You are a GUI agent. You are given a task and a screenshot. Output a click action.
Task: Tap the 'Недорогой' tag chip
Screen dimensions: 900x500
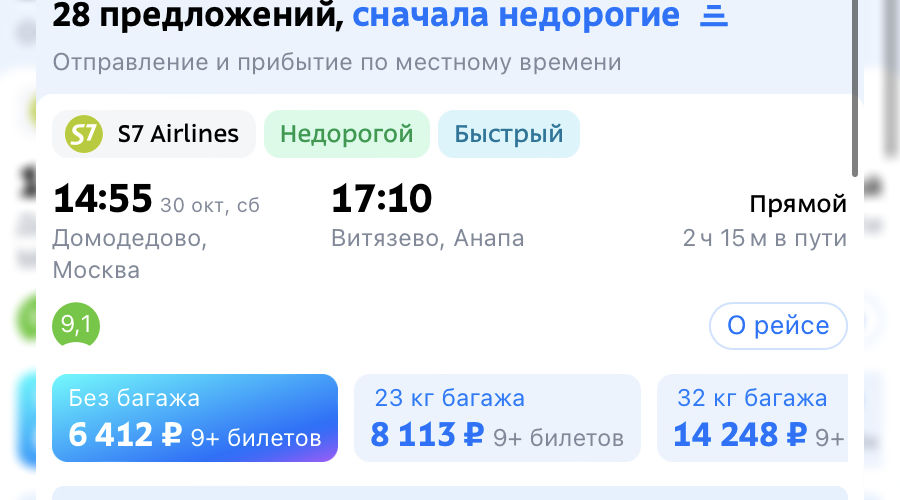pyautogui.click(x=346, y=134)
